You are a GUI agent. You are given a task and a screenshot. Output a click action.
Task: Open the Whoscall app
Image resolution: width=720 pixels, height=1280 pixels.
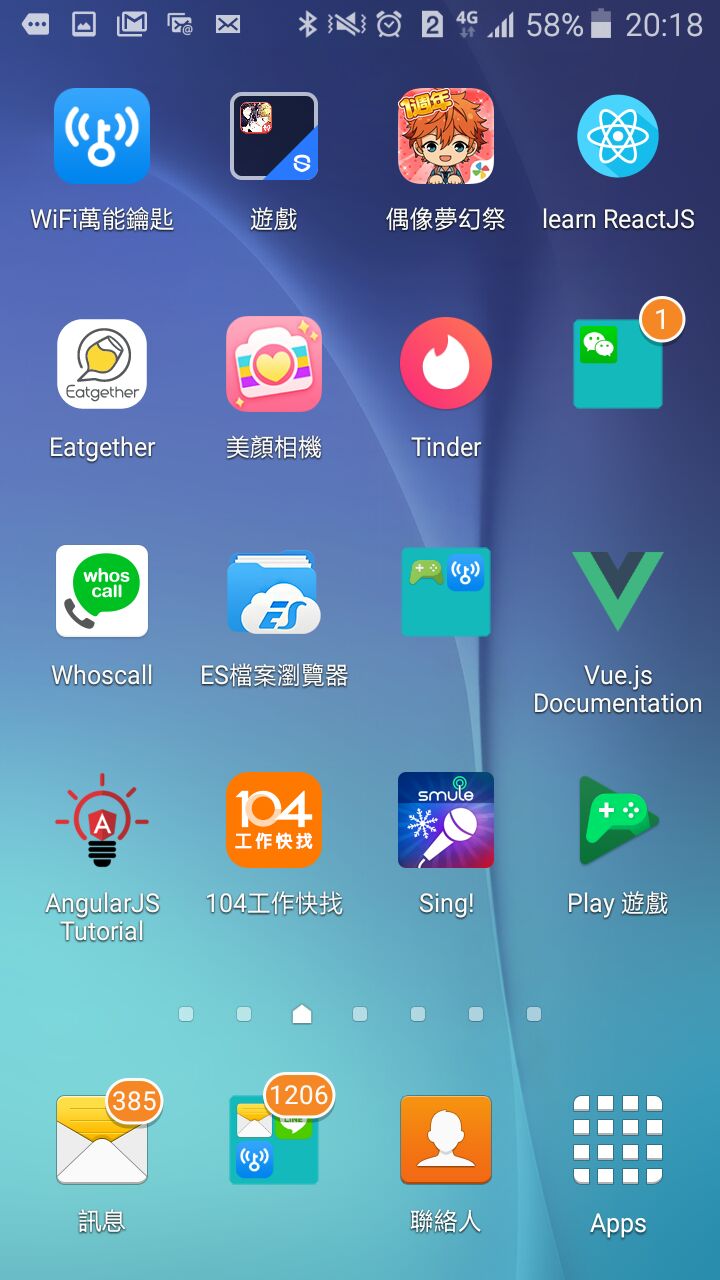[x=102, y=592]
